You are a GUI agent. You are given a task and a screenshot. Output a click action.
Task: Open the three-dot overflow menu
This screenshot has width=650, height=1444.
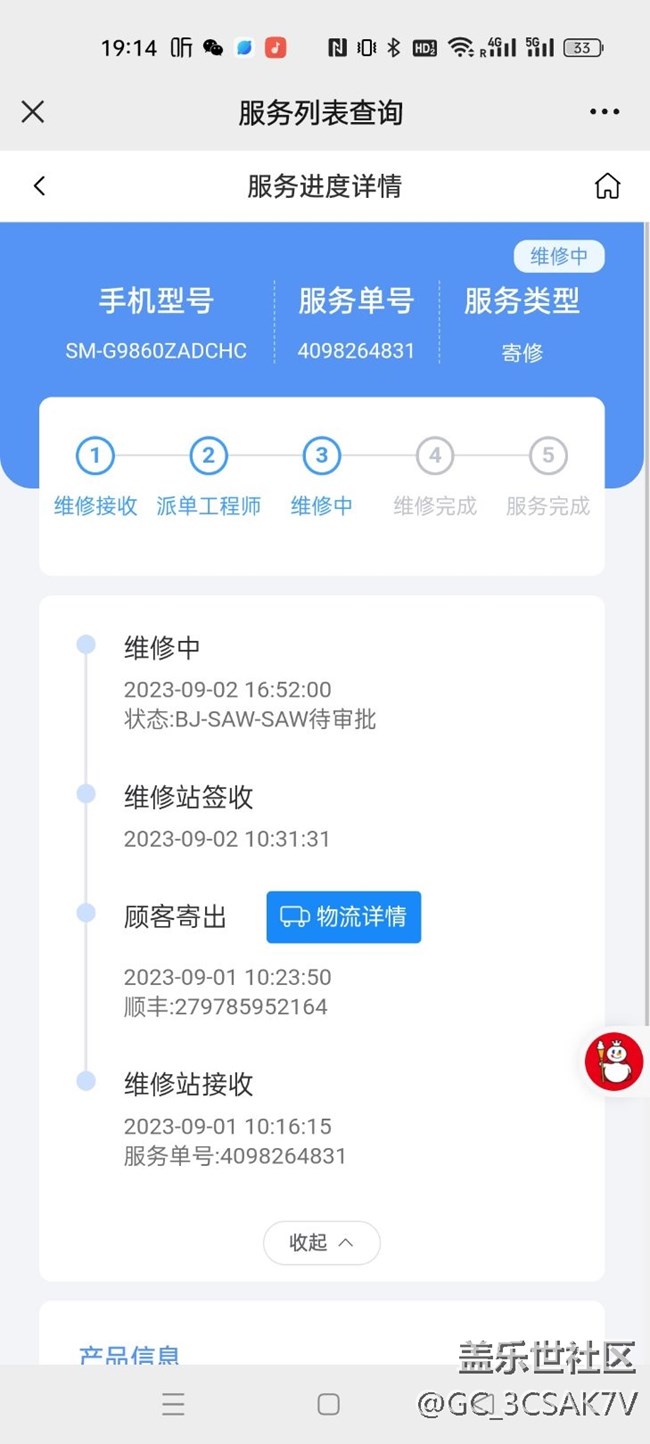coord(604,111)
